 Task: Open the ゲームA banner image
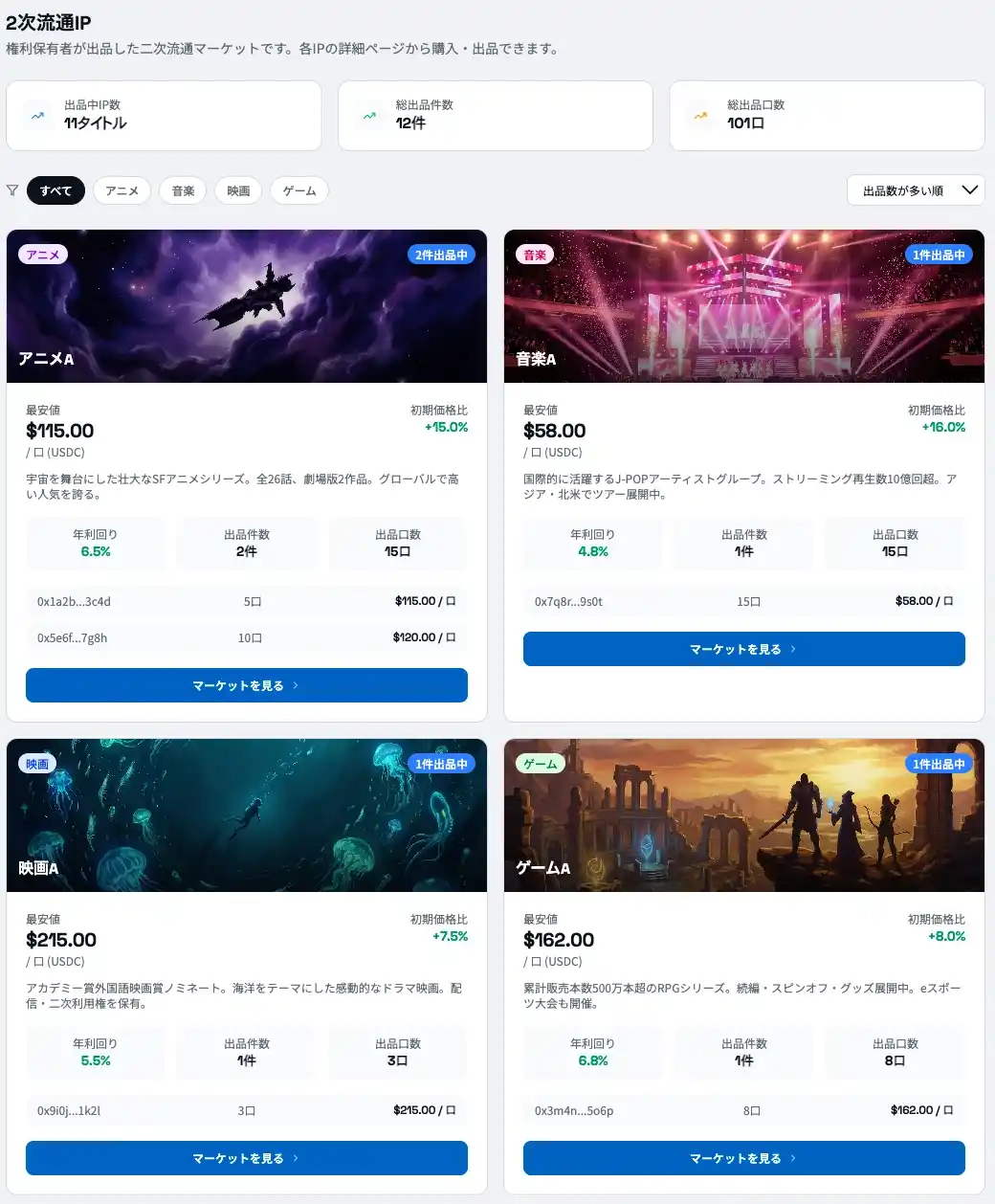pyautogui.click(x=743, y=815)
